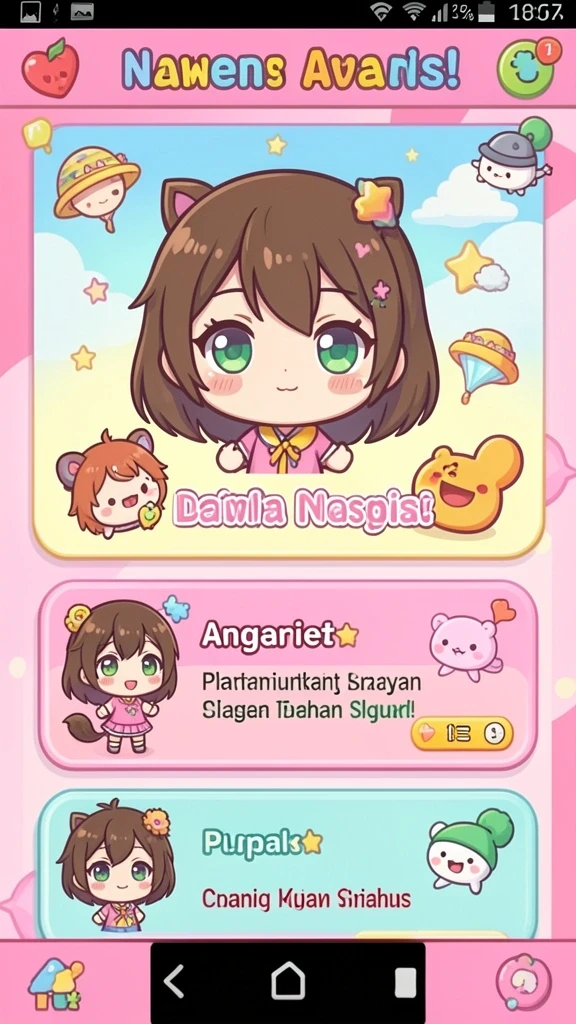576x1024 pixels.
Task: Tap the yellow button on Angariet card
Action: 462,734
